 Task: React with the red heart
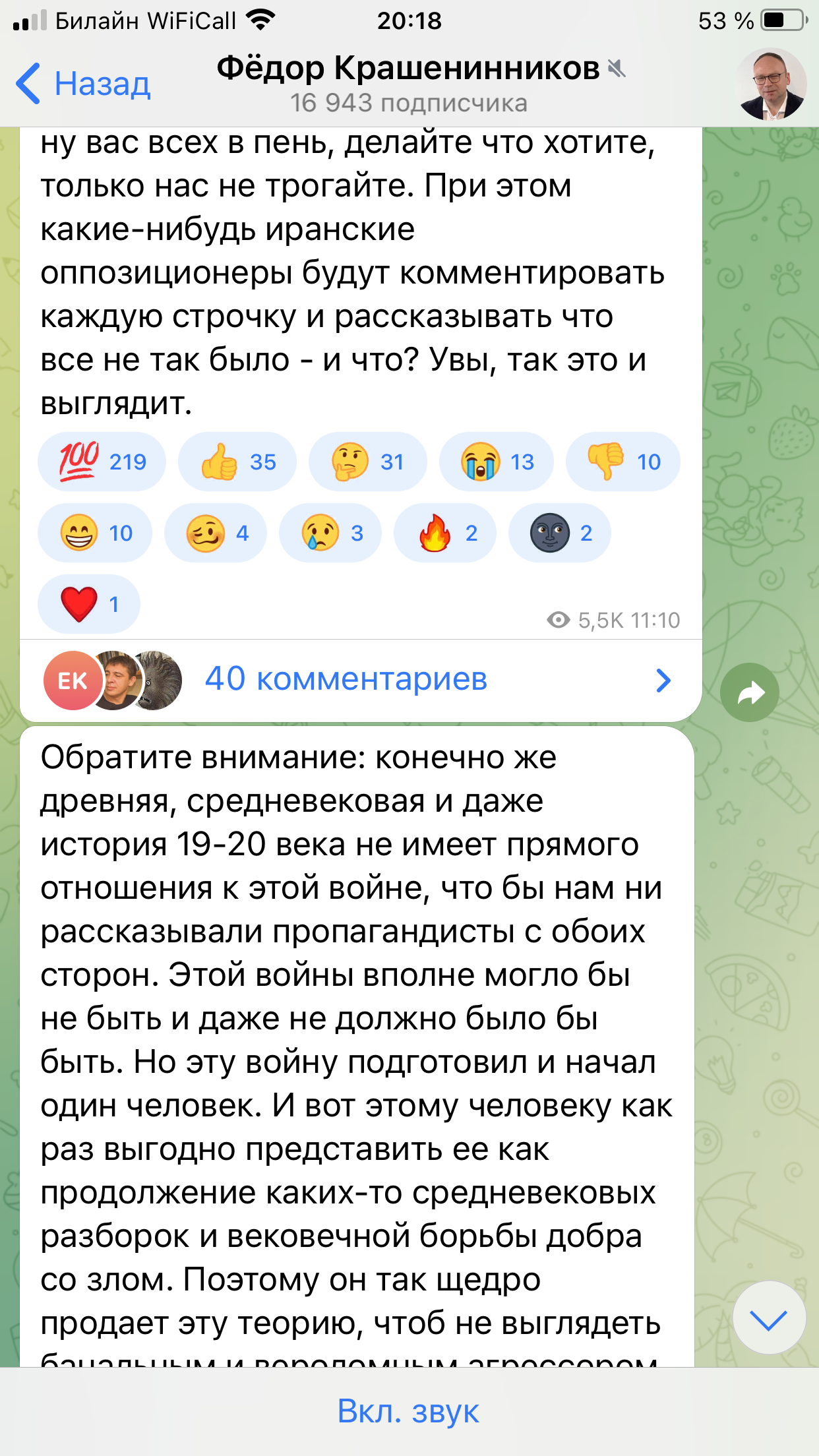click(89, 604)
